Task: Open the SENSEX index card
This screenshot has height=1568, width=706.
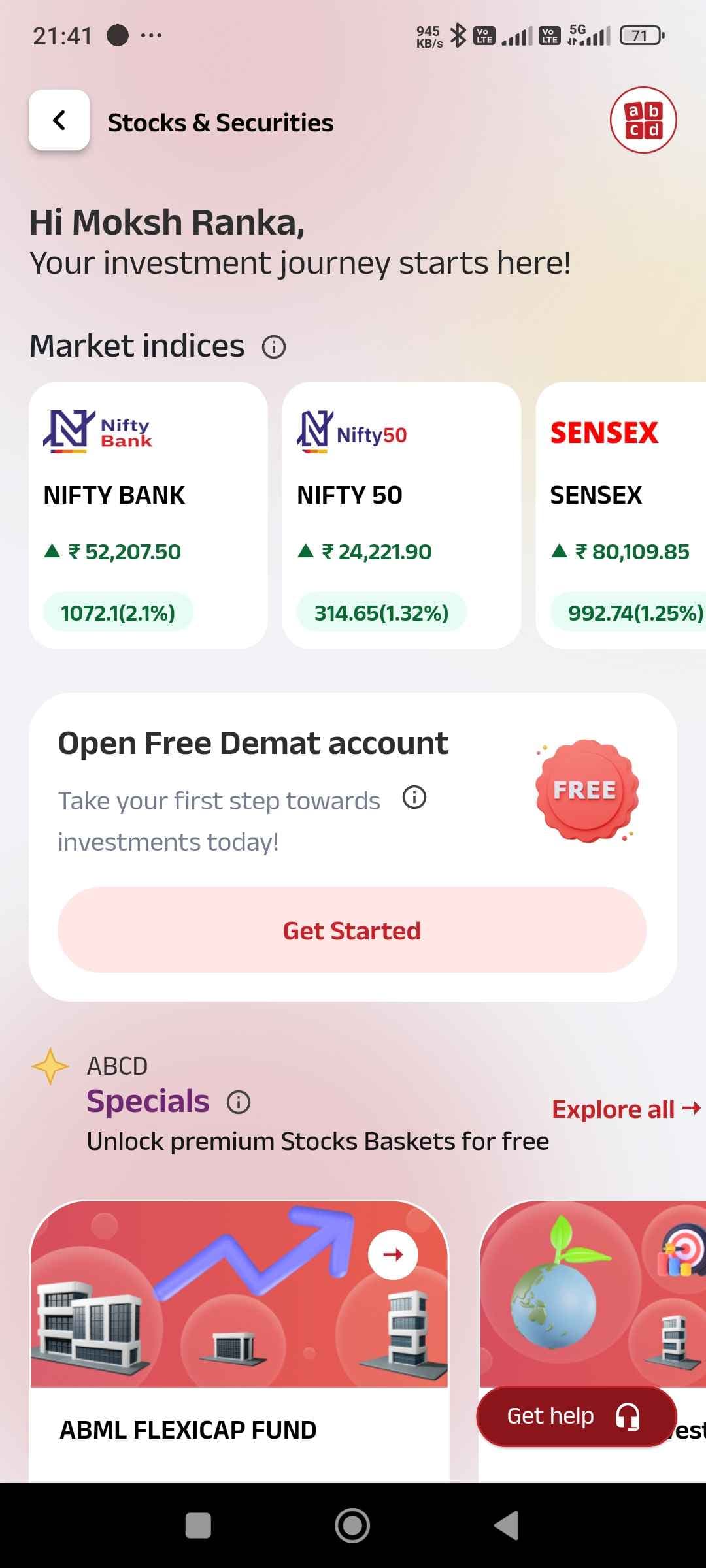Action: pyautogui.click(x=621, y=515)
